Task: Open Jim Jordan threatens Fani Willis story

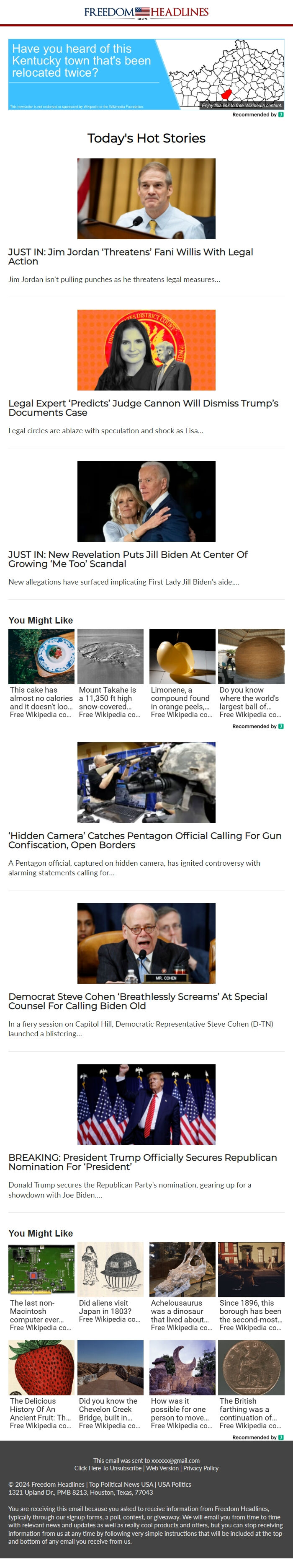Action: pyautogui.click(x=131, y=256)
